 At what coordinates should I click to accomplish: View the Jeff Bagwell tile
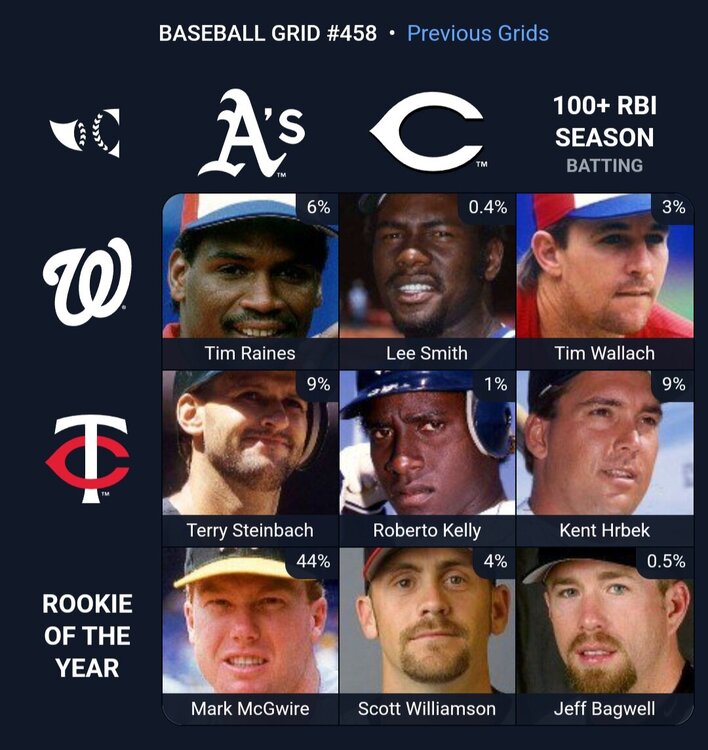(604, 634)
